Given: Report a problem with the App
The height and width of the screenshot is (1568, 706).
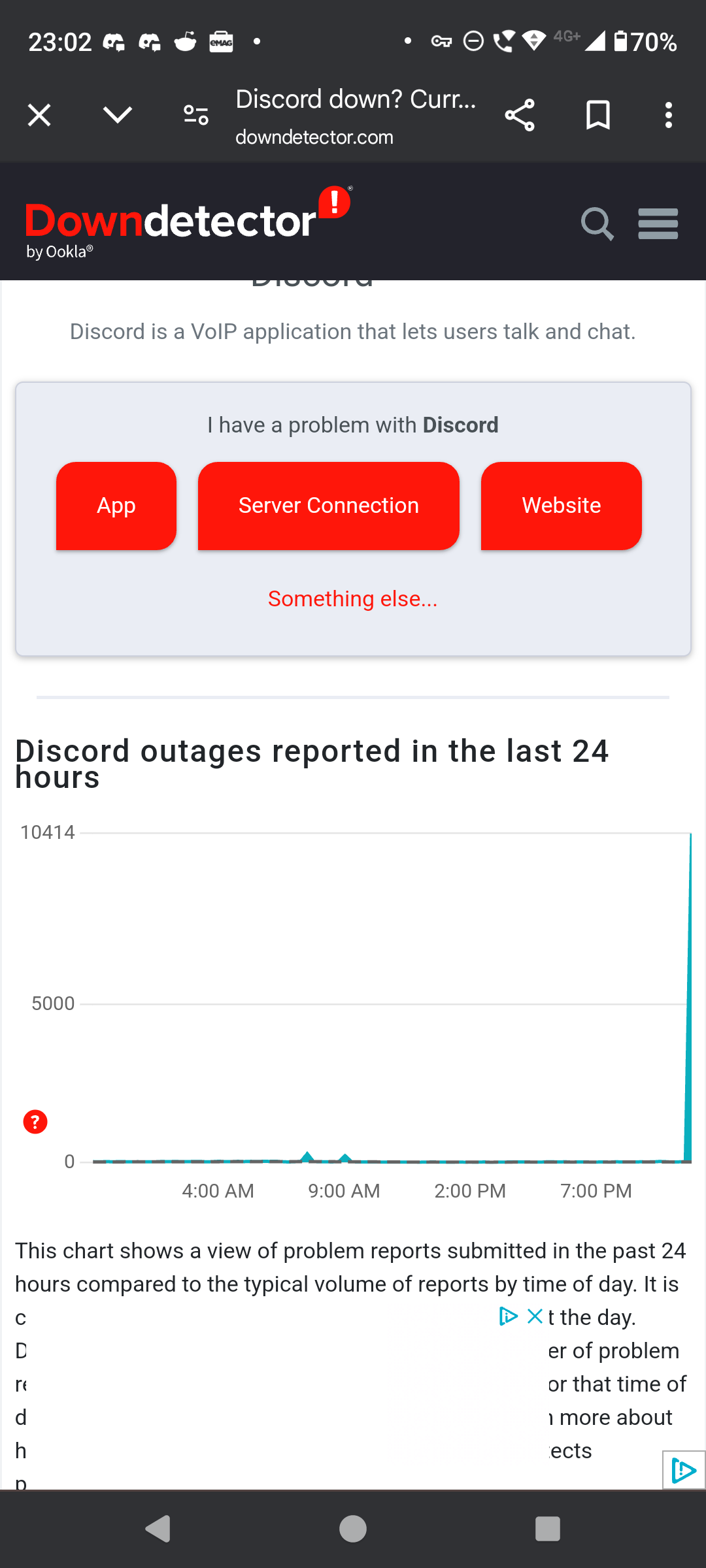Looking at the screenshot, I should pos(116,506).
